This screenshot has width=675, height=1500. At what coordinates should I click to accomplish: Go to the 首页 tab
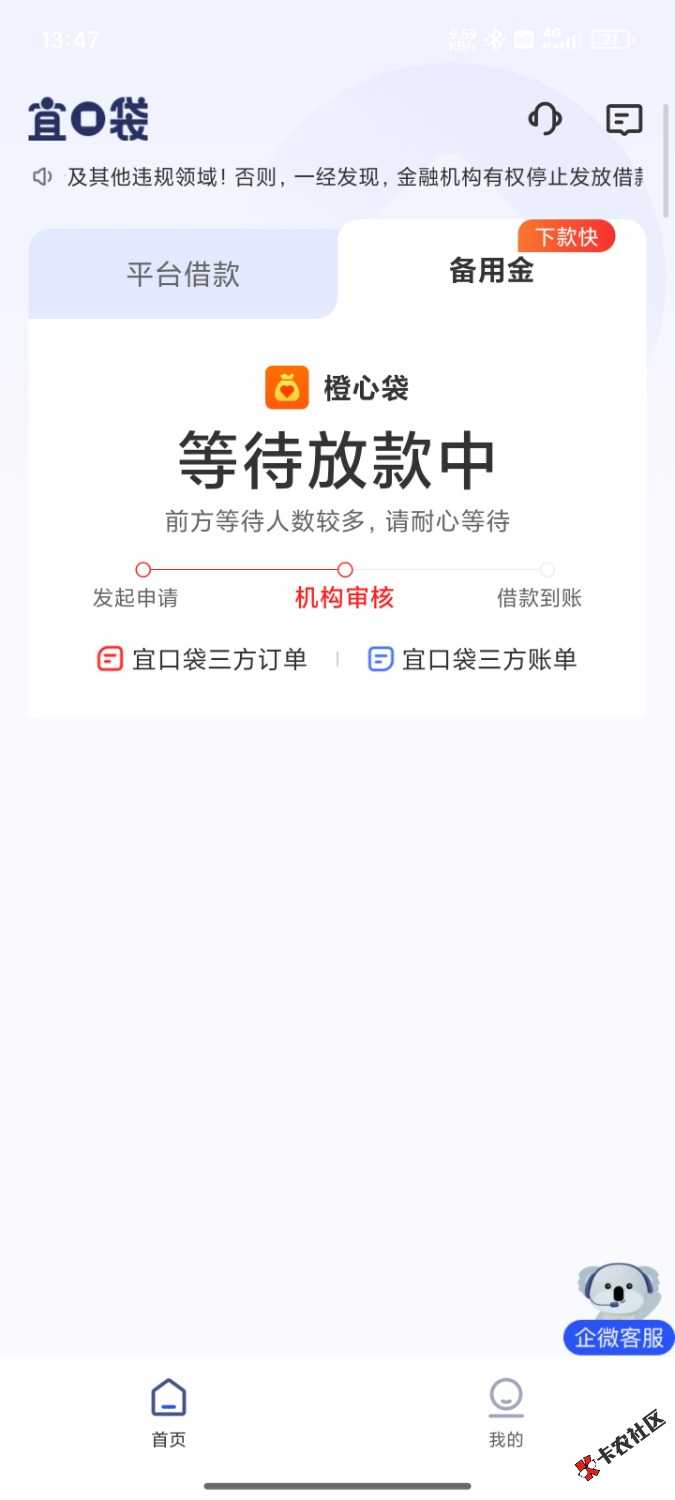[x=168, y=1412]
